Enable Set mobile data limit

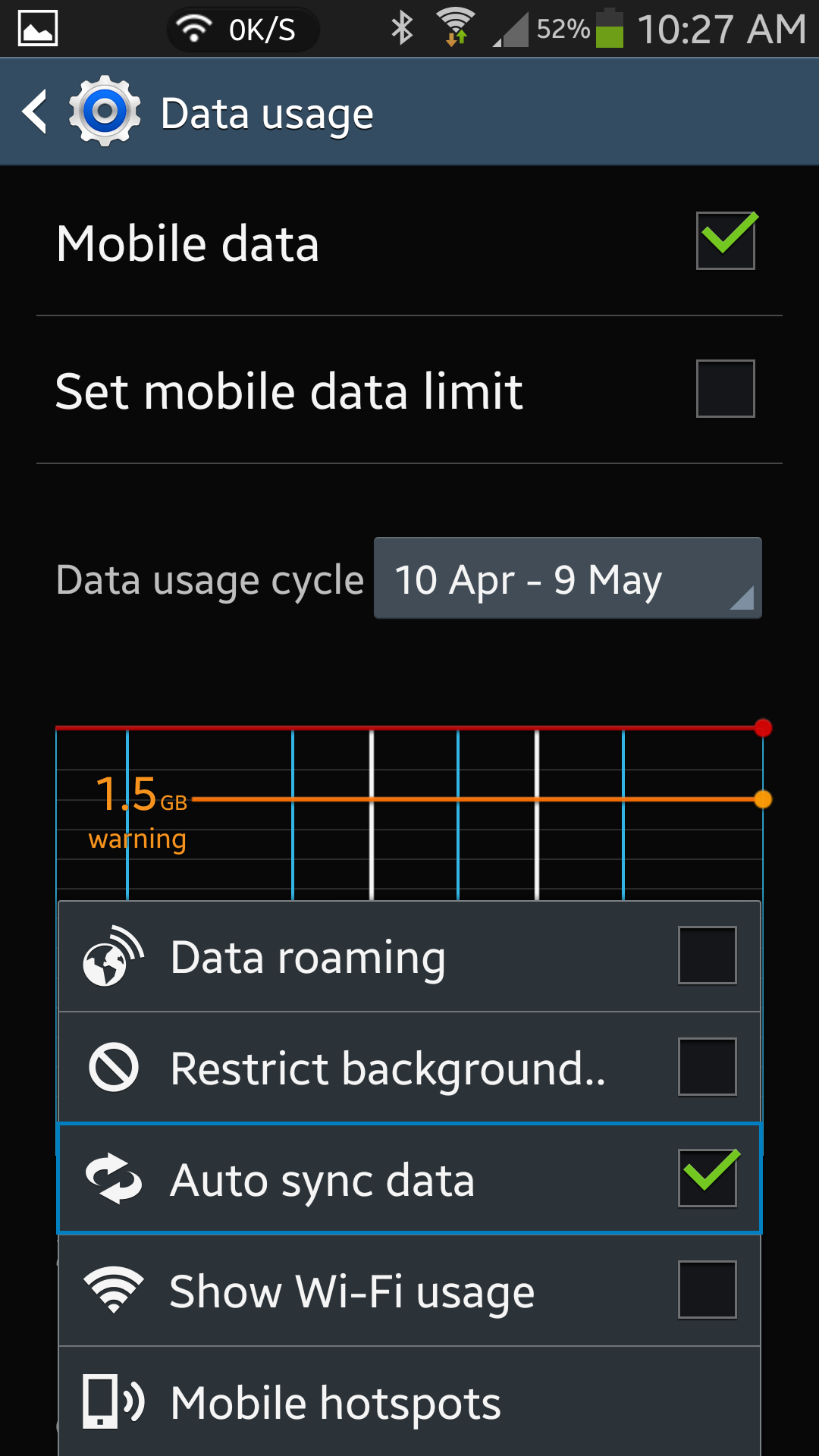(726, 389)
